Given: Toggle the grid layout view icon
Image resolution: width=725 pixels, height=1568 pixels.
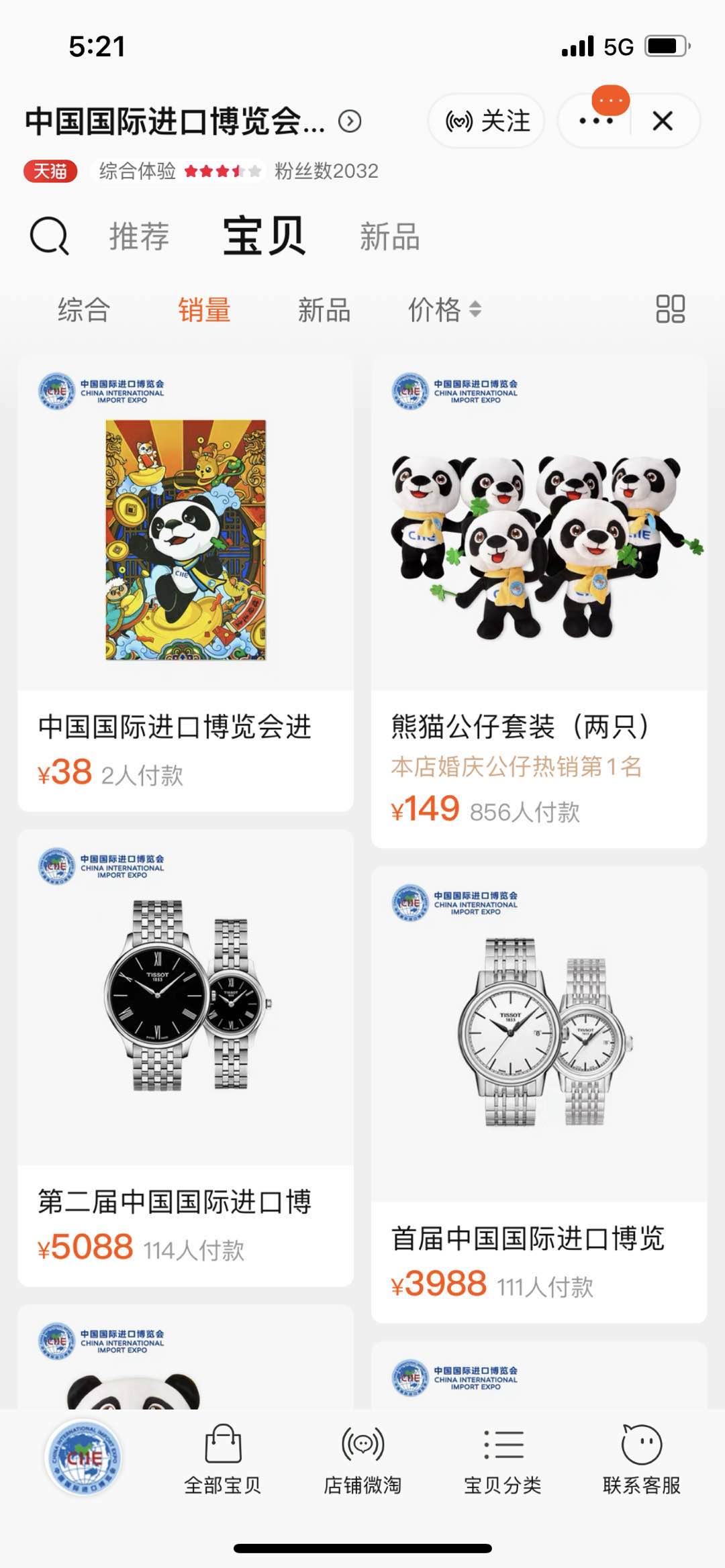Looking at the screenshot, I should click(x=670, y=309).
